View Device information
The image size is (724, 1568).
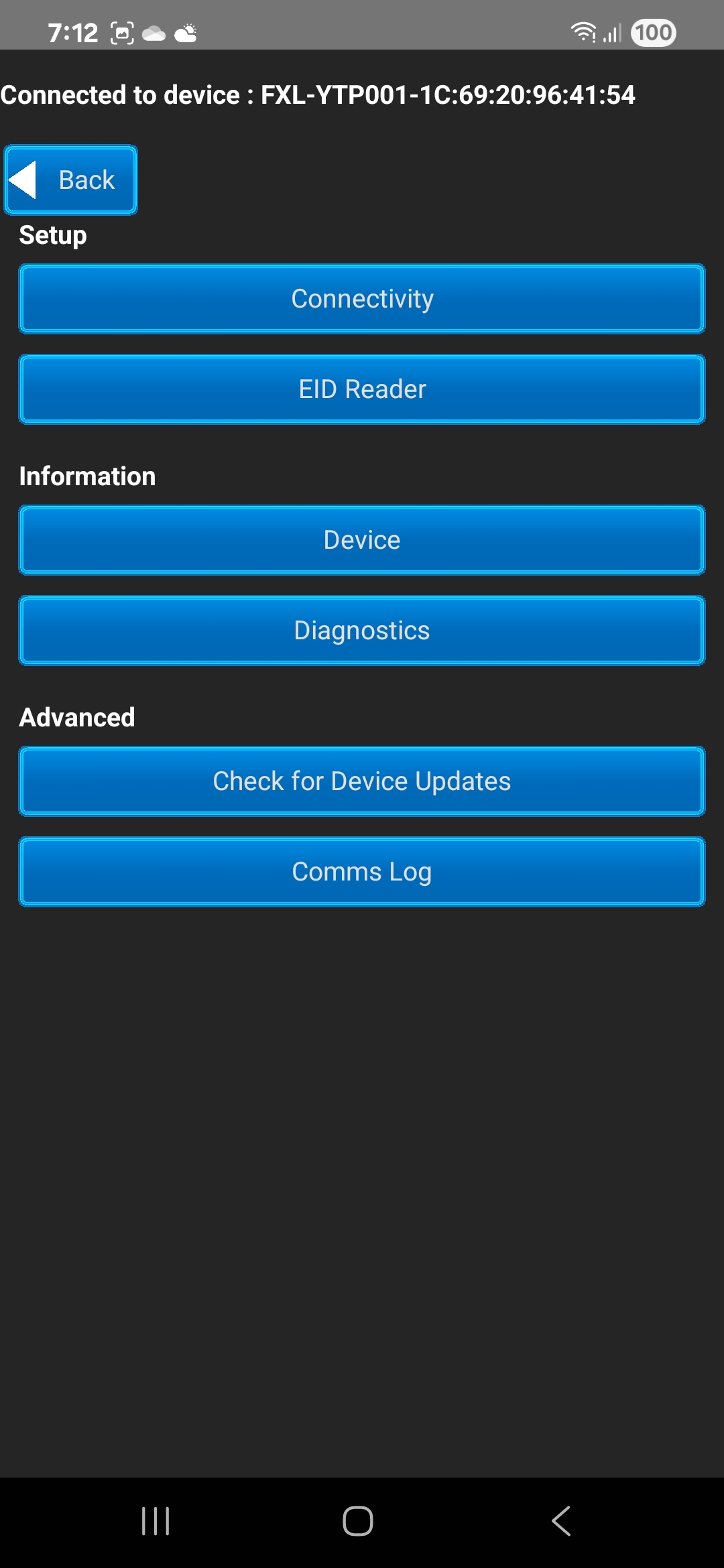click(x=362, y=540)
